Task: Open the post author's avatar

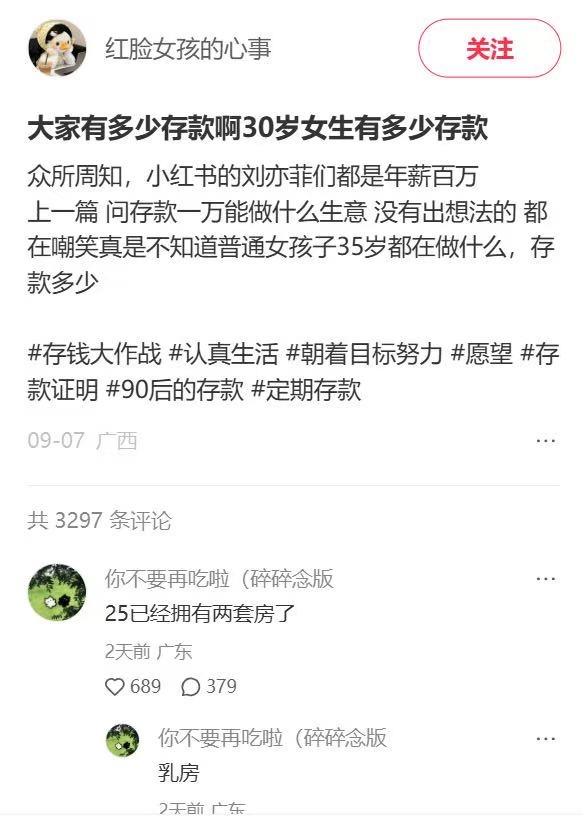Action: click(x=57, y=48)
